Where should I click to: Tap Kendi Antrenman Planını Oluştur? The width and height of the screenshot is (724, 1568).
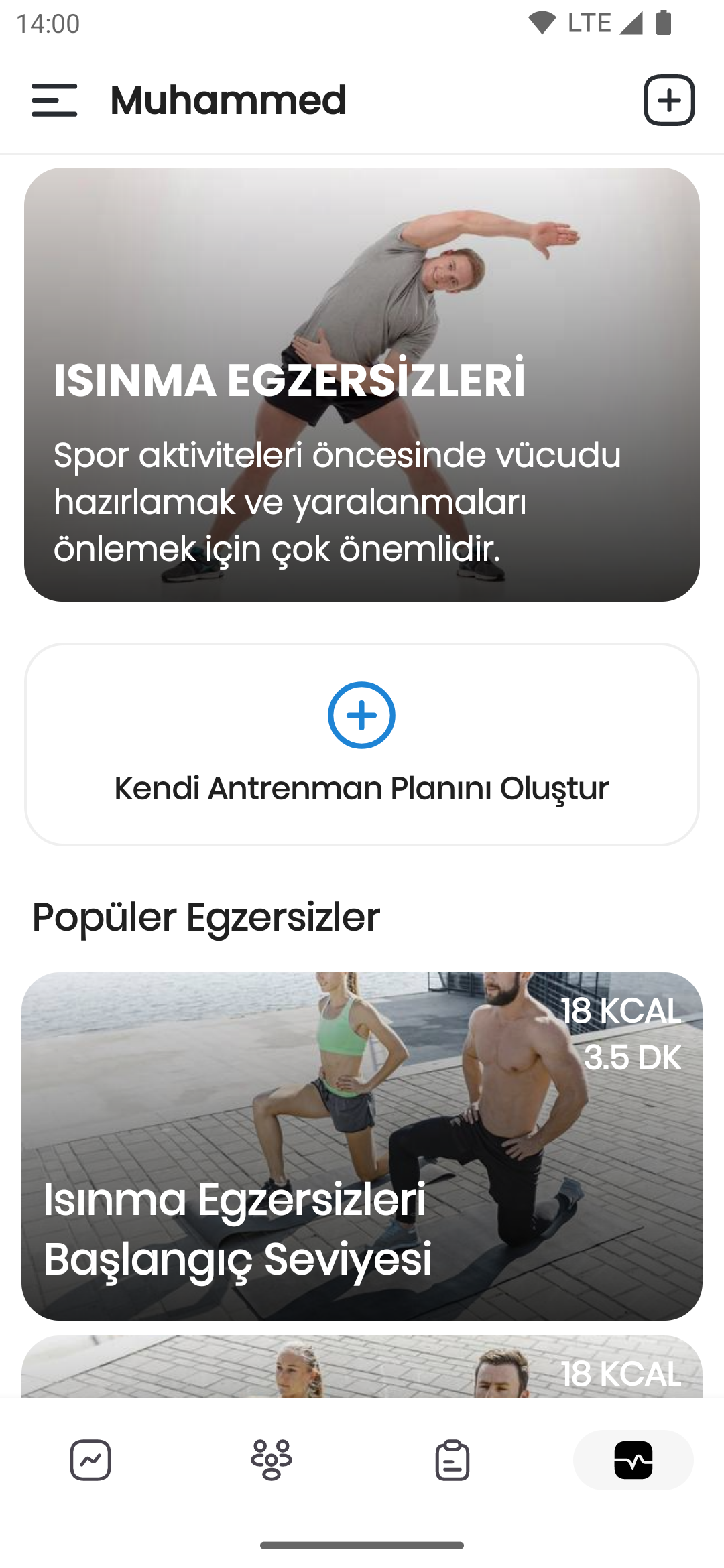point(362,744)
